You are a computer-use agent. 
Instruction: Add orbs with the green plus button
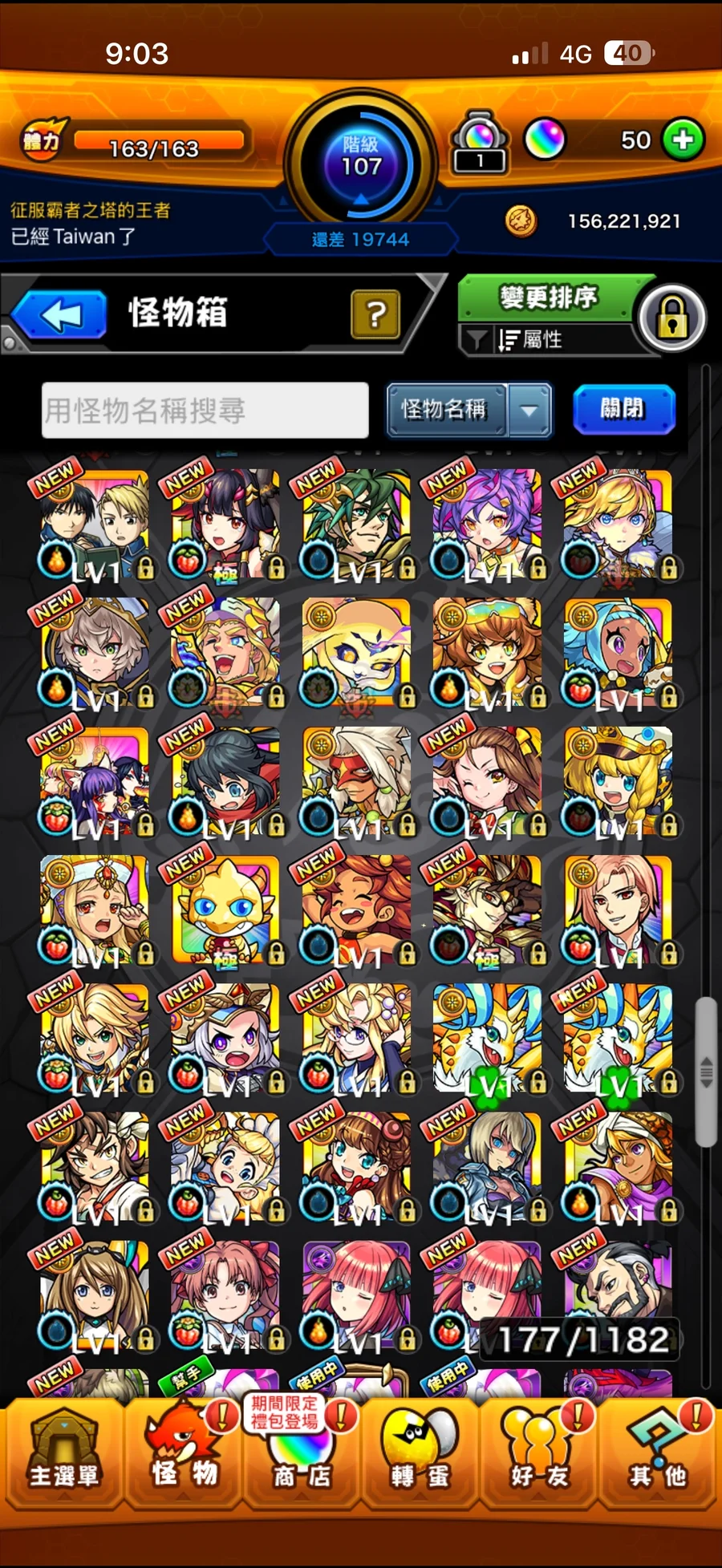point(683,140)
